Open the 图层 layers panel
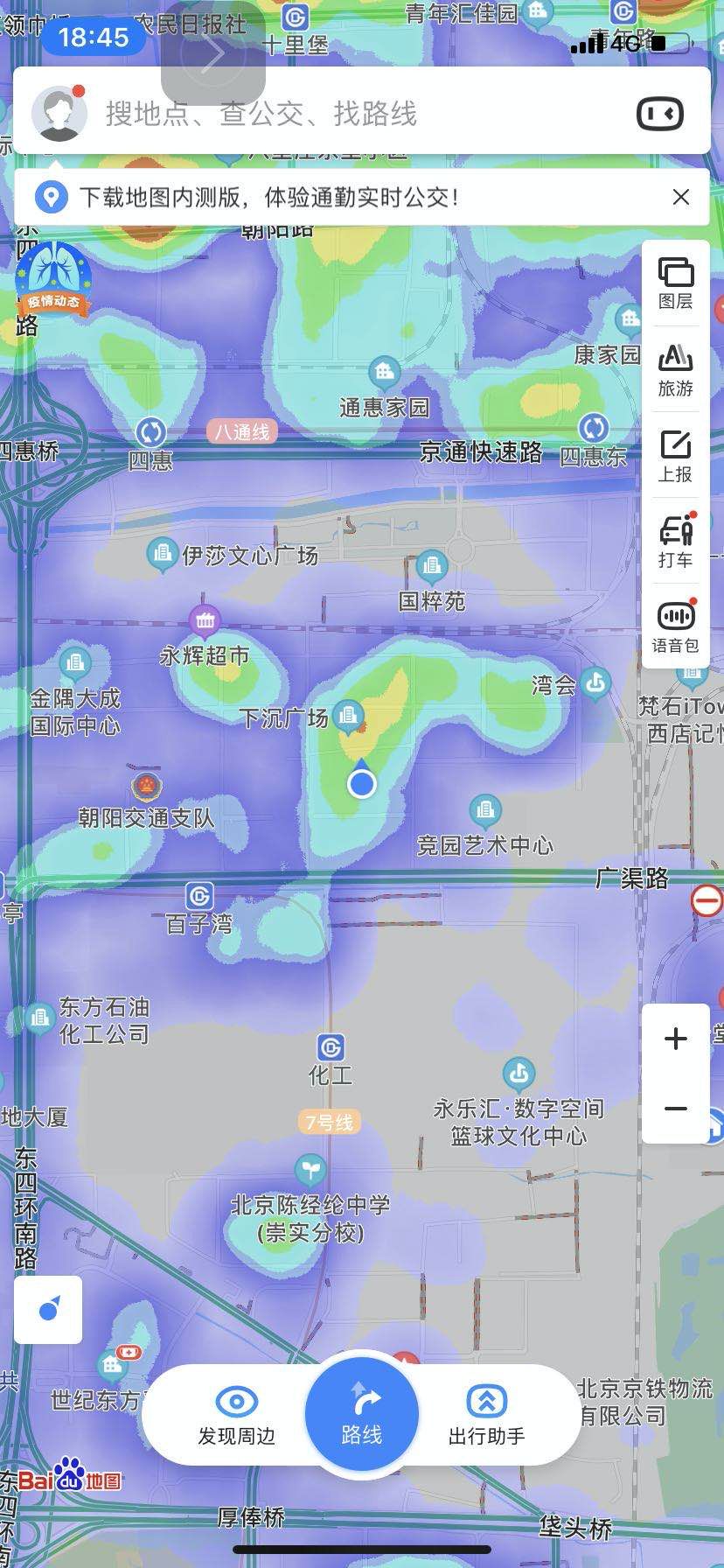Viewport: 724px width, 1568px height. click(x=676, y=283)
